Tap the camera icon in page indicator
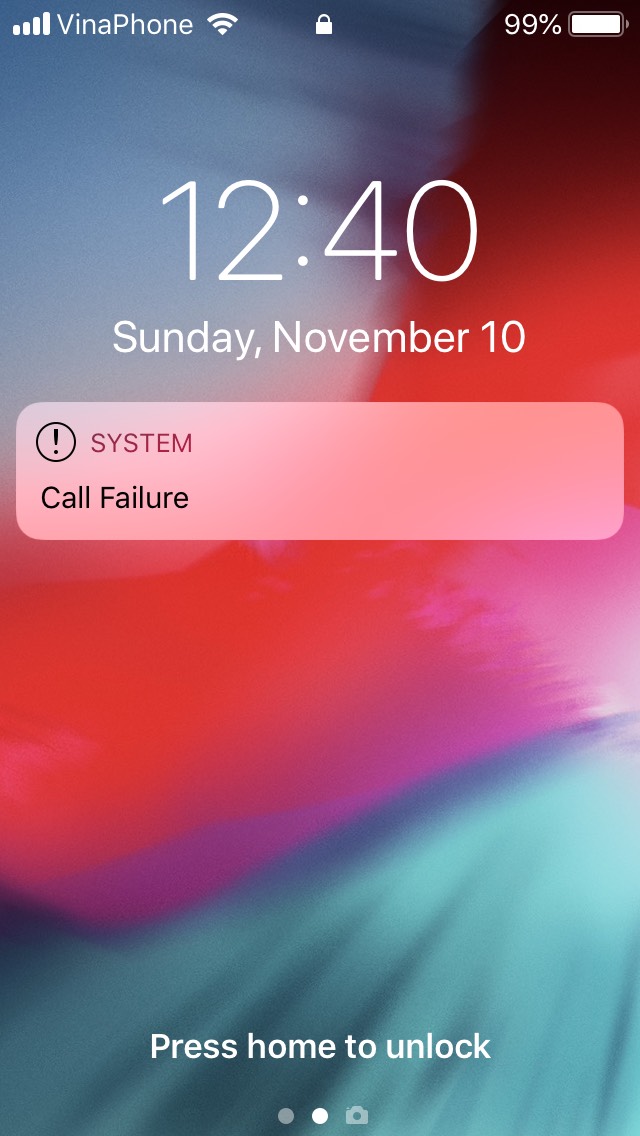The width and height of the screenshot is (640, 1136). [357, 1115]
